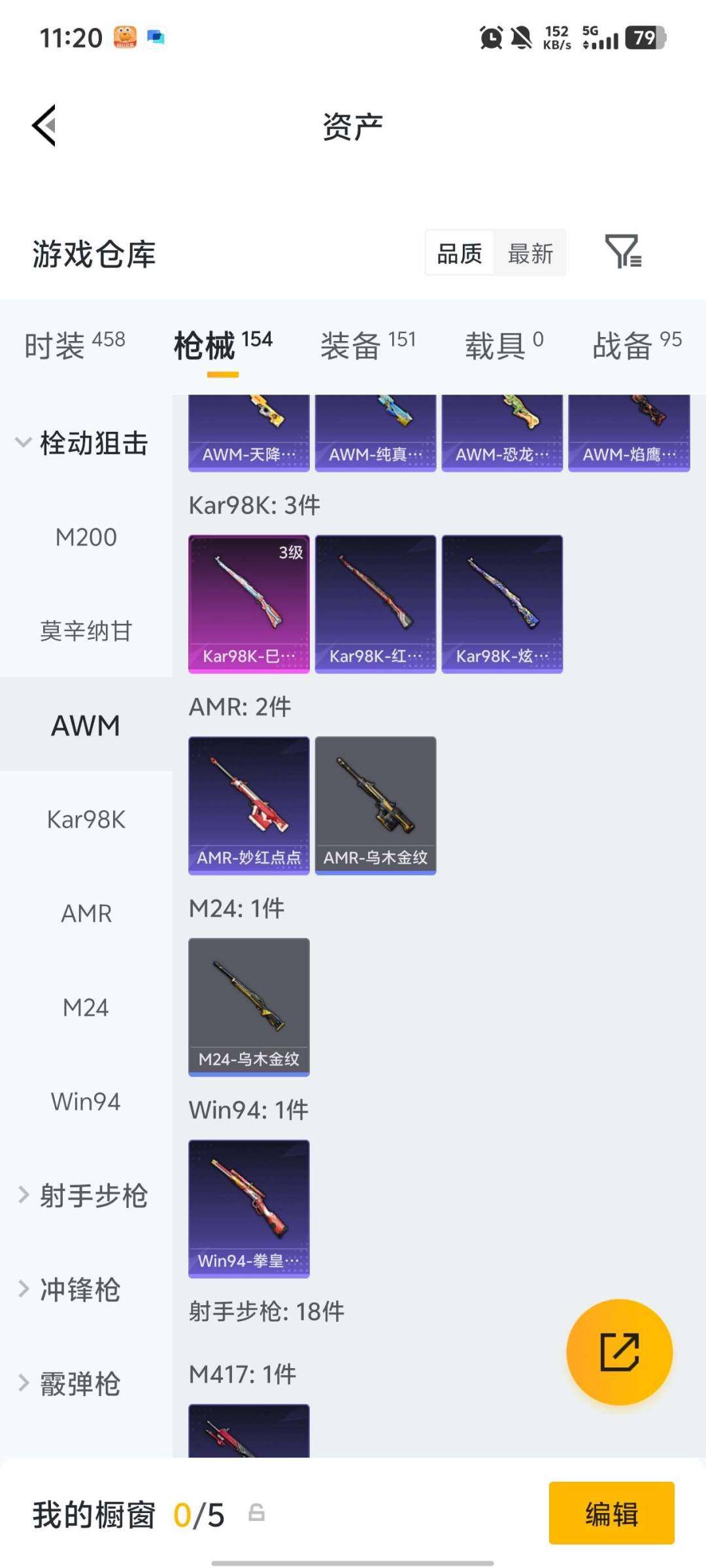Expand the 射手步枪 category
The width and height of the screenshot is (706, 1568).
(x=82, y=1196)
